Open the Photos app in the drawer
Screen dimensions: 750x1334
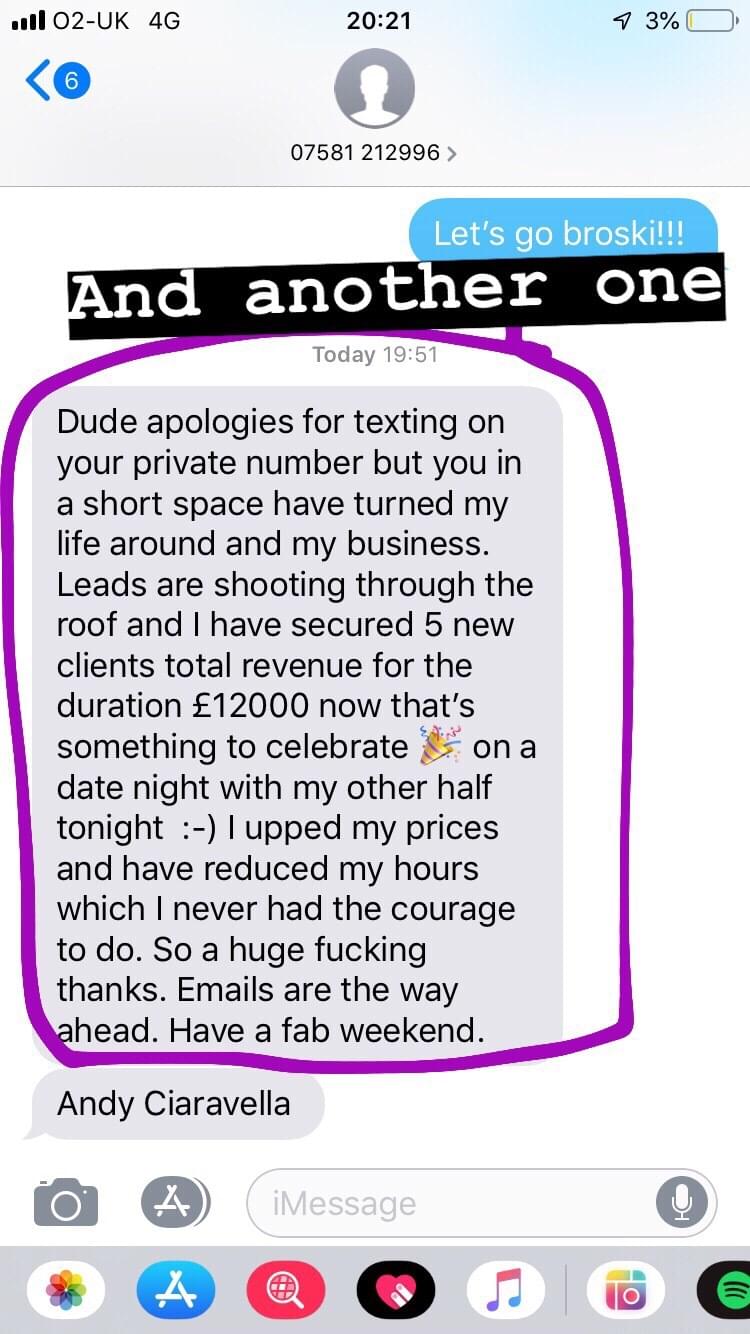[x=67, y=1292]
